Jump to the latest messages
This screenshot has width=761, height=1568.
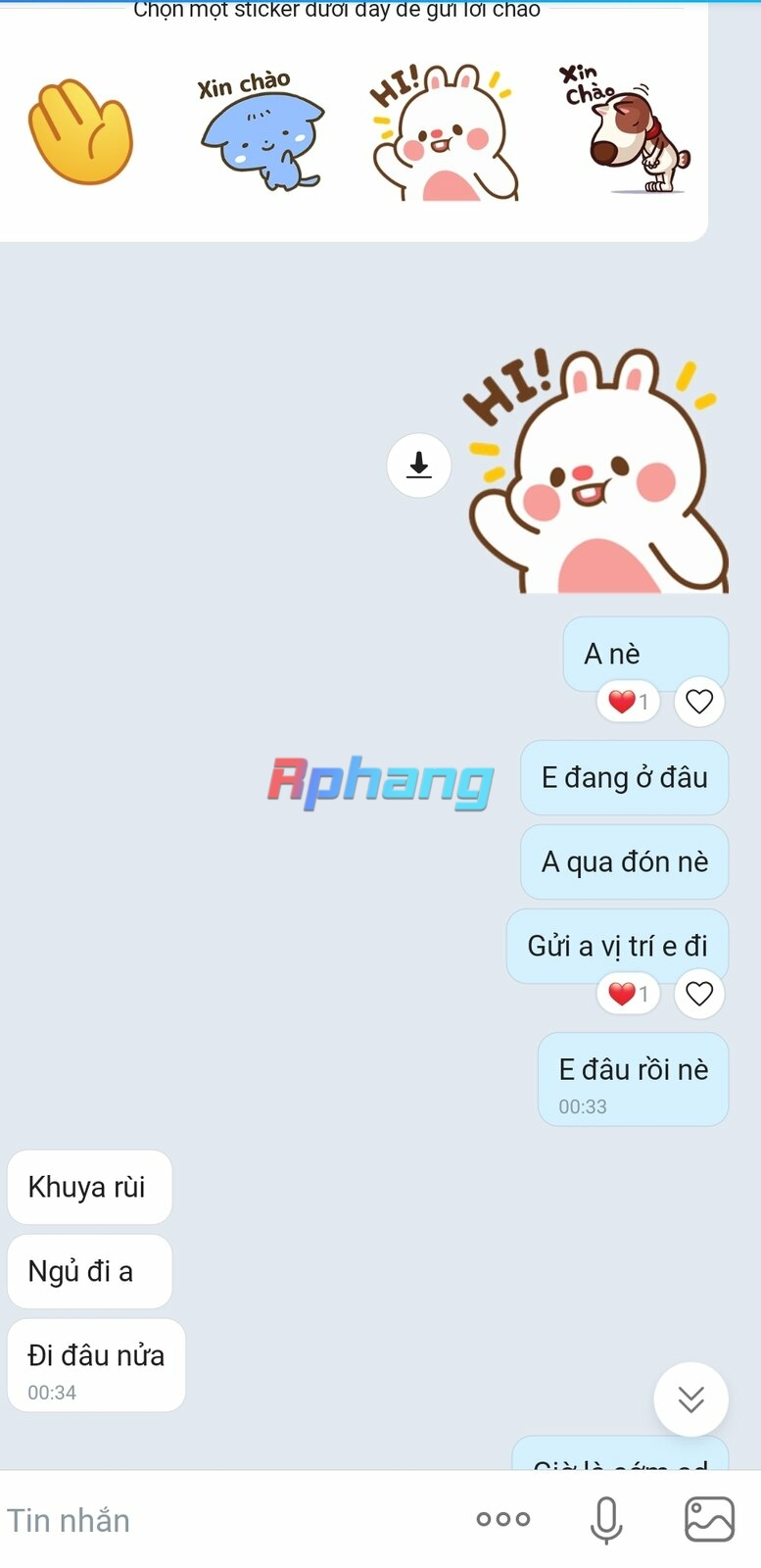point(691,1399)
